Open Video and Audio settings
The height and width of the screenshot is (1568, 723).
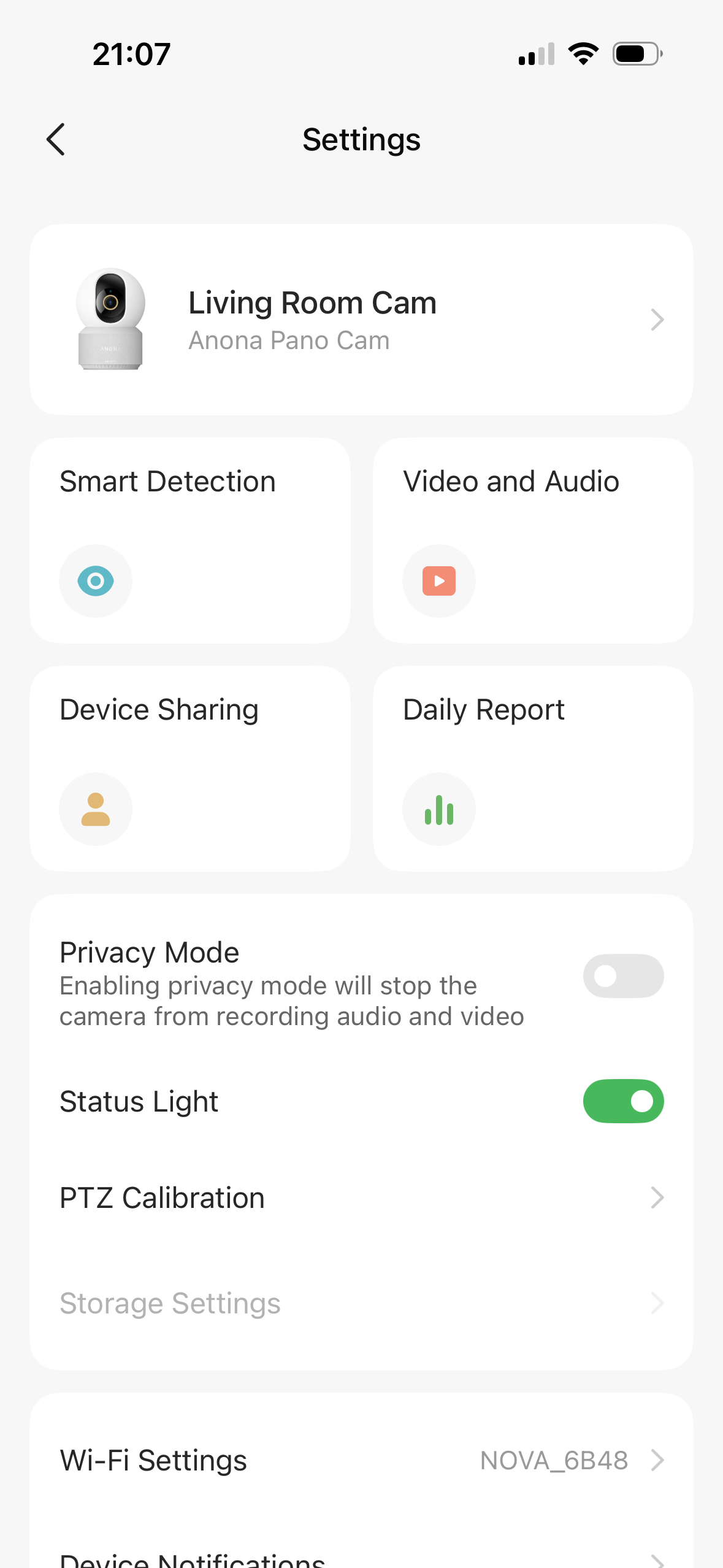533,540
